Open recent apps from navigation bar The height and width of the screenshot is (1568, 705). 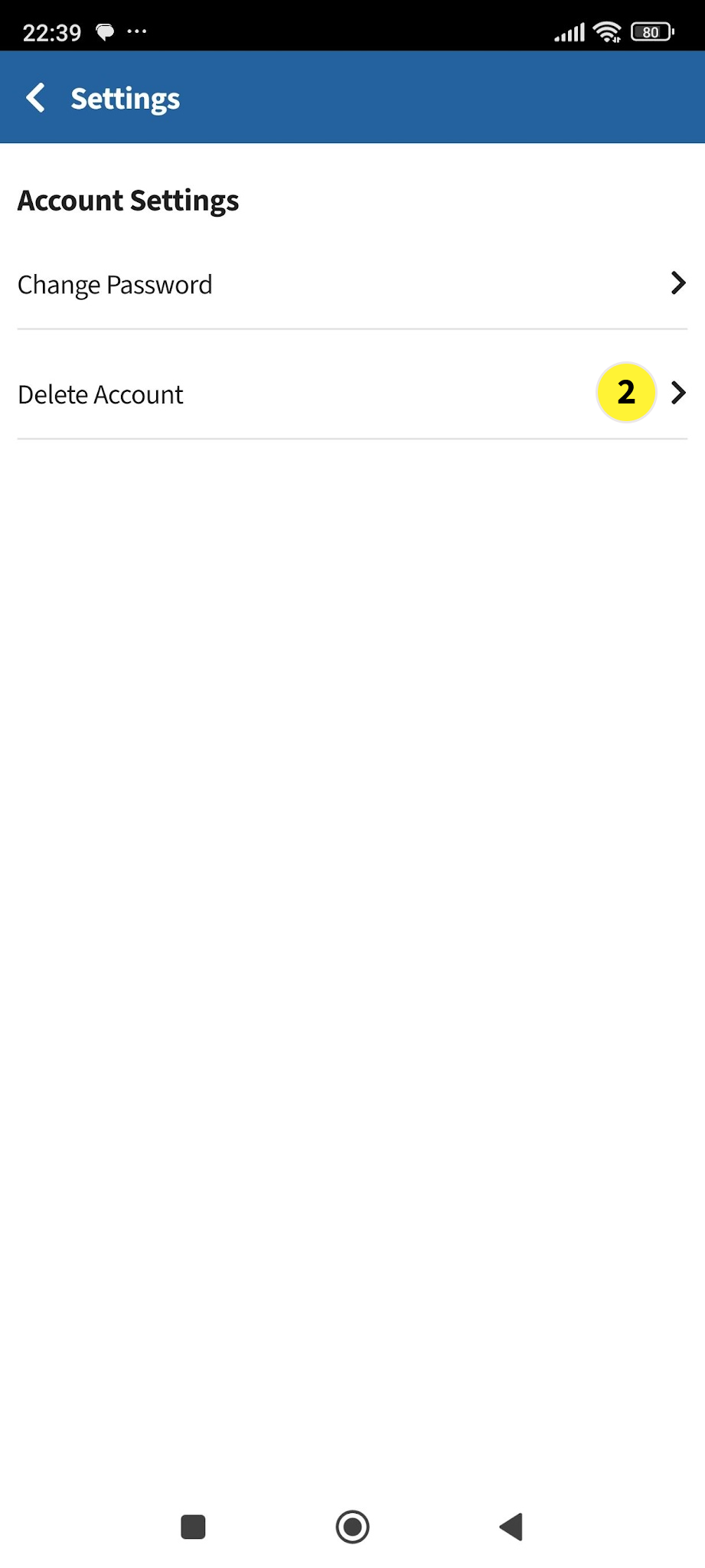click(x=193, y=1527)
